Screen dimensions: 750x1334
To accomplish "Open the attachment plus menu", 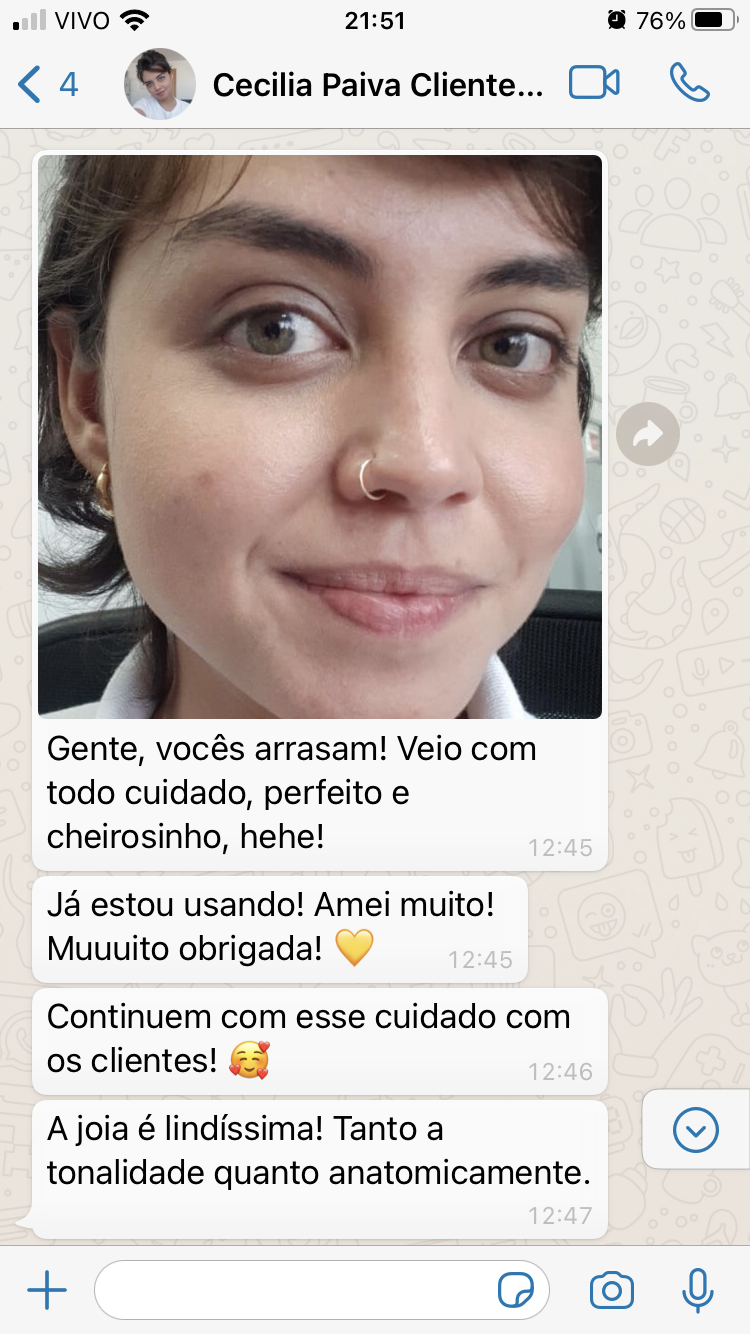I will point(47,1291).
